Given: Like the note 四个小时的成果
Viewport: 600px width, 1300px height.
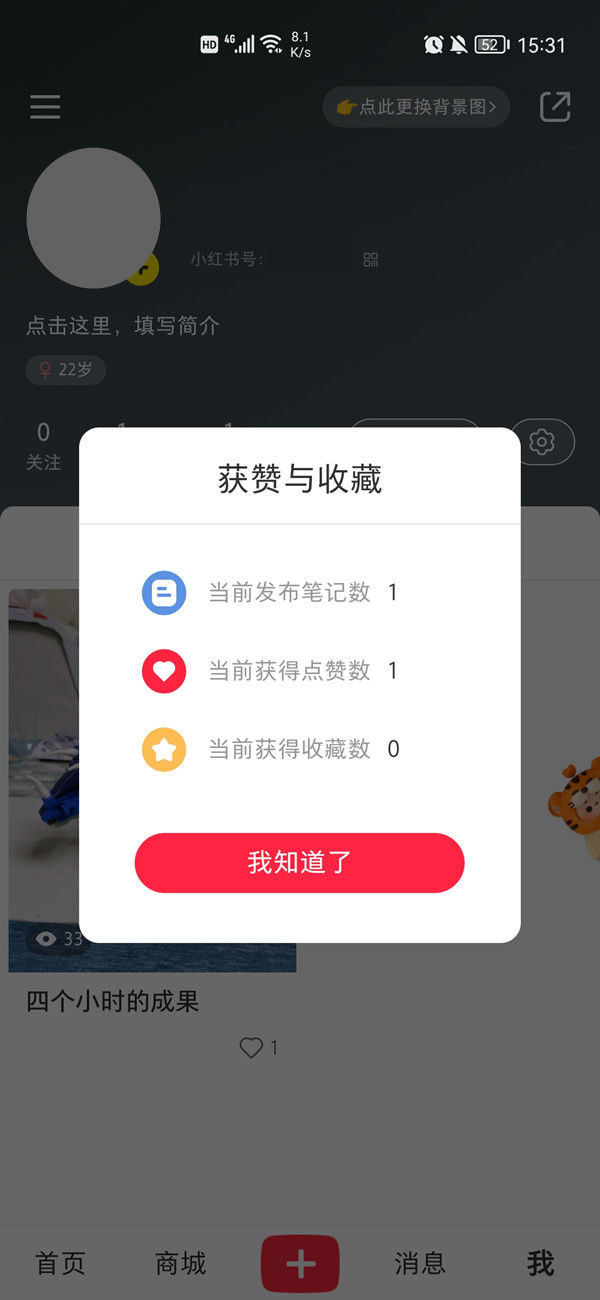Looking at the screenshot, I should point(251,1048).
